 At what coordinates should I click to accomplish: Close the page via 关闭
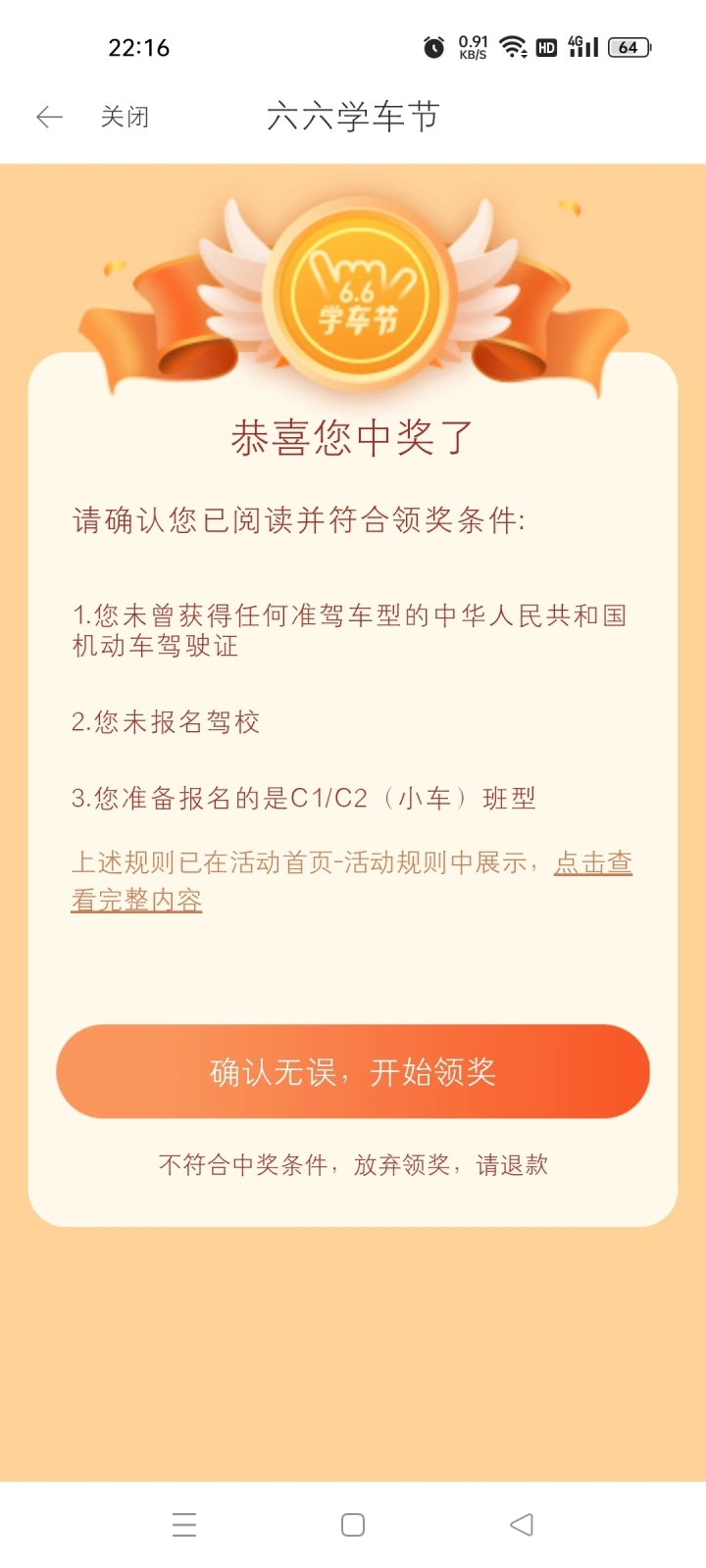(x=125, y=118)
